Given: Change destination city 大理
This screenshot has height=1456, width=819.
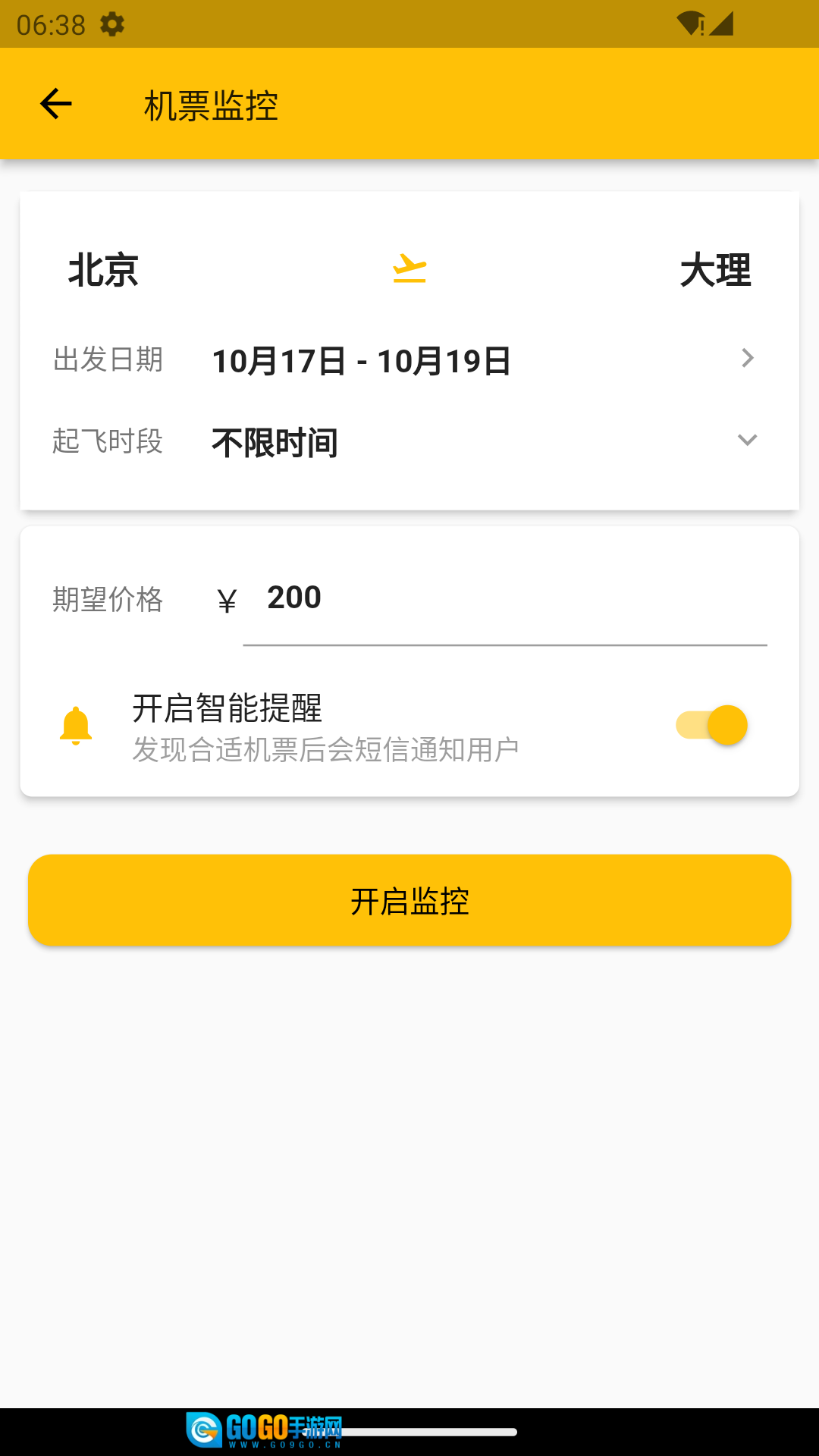Looking at the screenshot, I should point(715,271).
